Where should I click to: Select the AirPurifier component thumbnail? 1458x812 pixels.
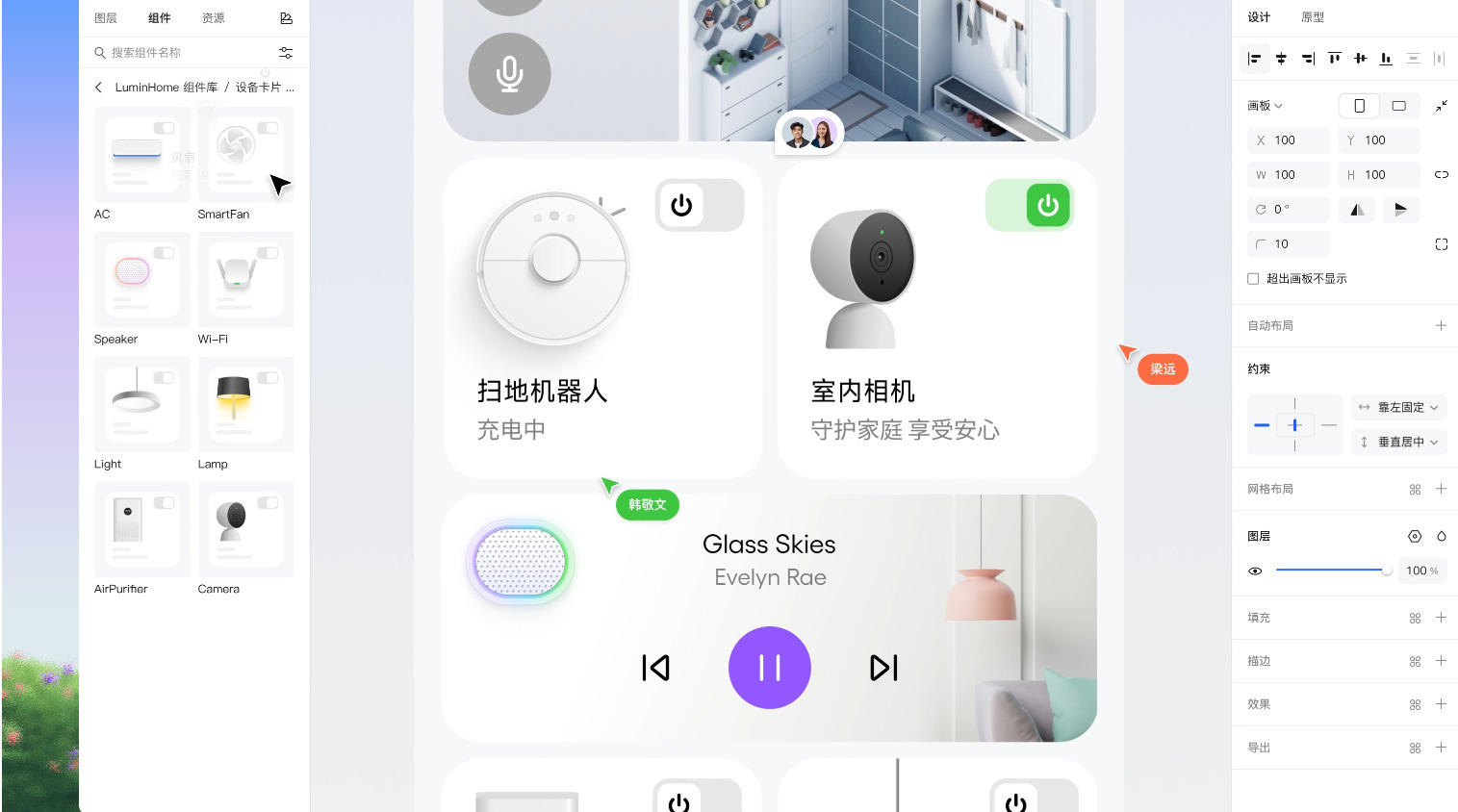point(141,530)
